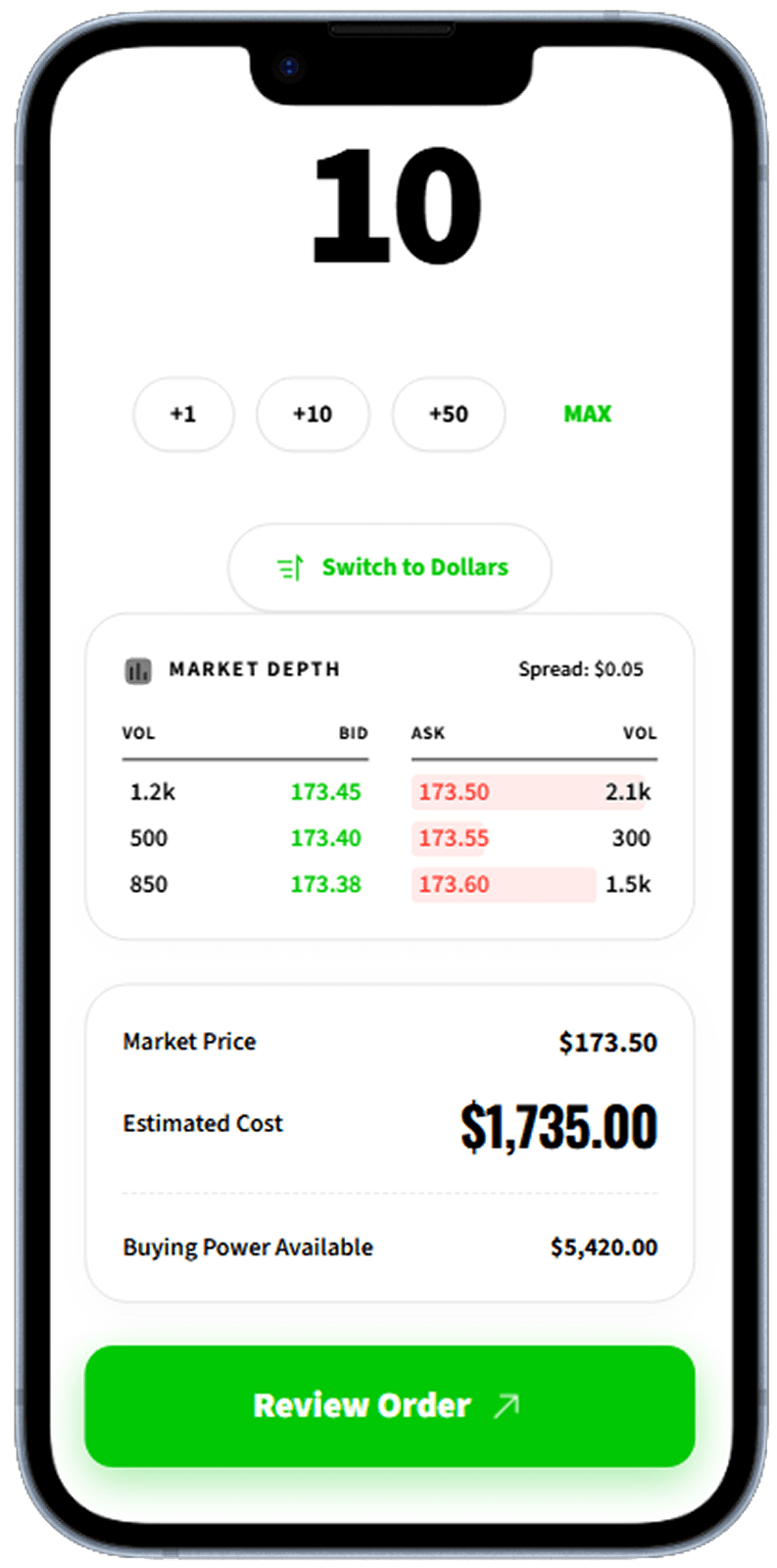This screenshot has height=1568, width=777.
Task: Click the switch arrows icon beside Switch to Dollars
Action: click(287, 566)
